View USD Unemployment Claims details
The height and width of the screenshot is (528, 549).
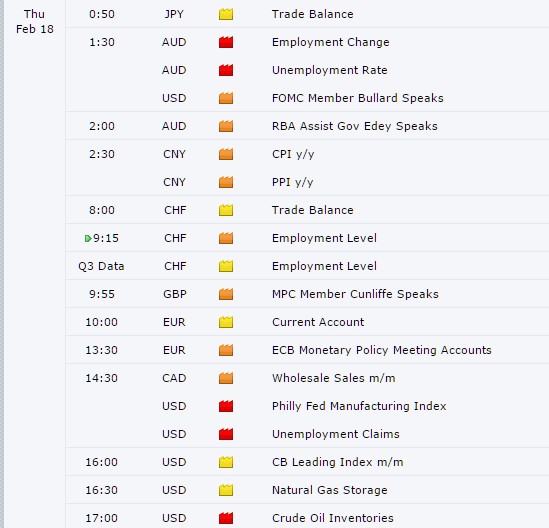coord(335,434)
